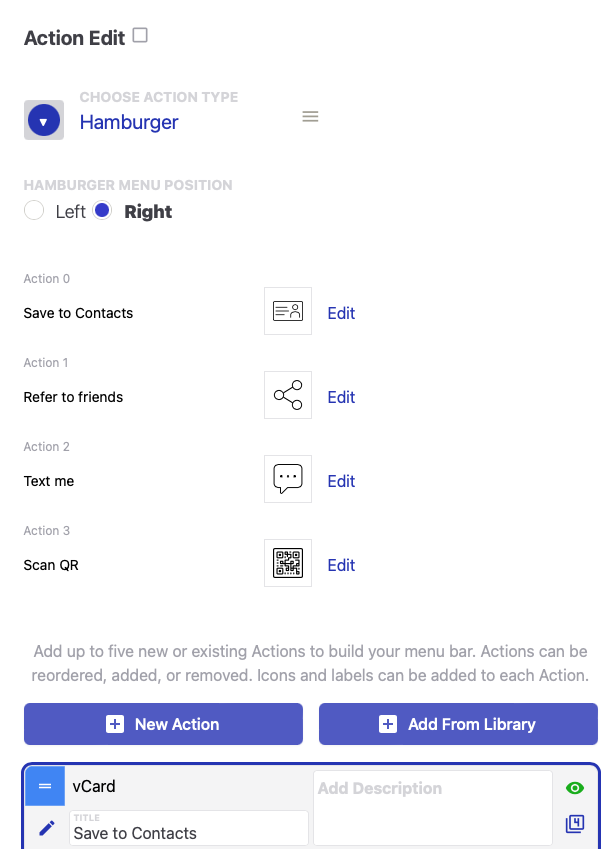This screenshot has width=614, height=849.
Task: Add an action From Library
Action: pos(458,724)
